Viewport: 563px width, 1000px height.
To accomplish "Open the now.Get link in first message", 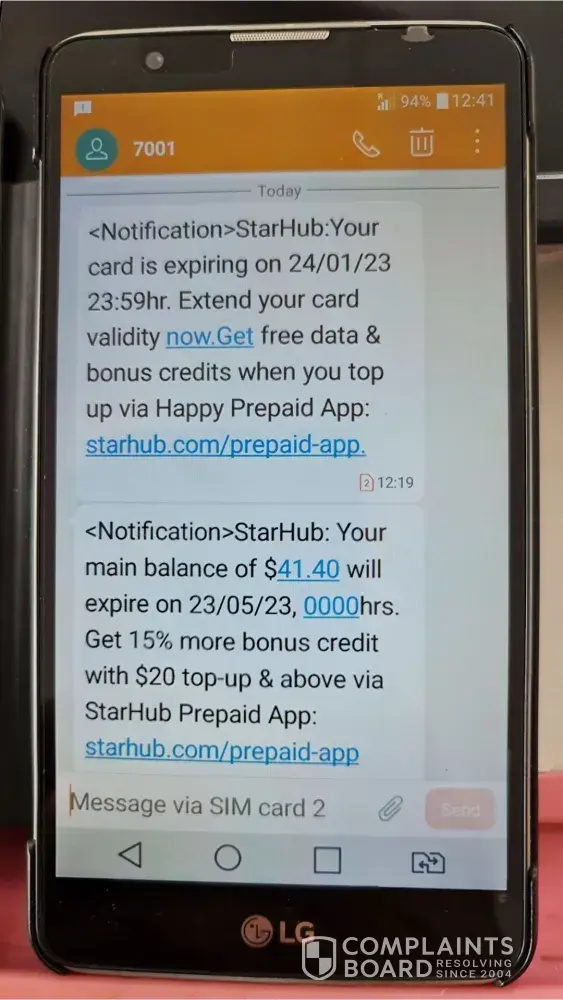I will click(x=210, y=336).
